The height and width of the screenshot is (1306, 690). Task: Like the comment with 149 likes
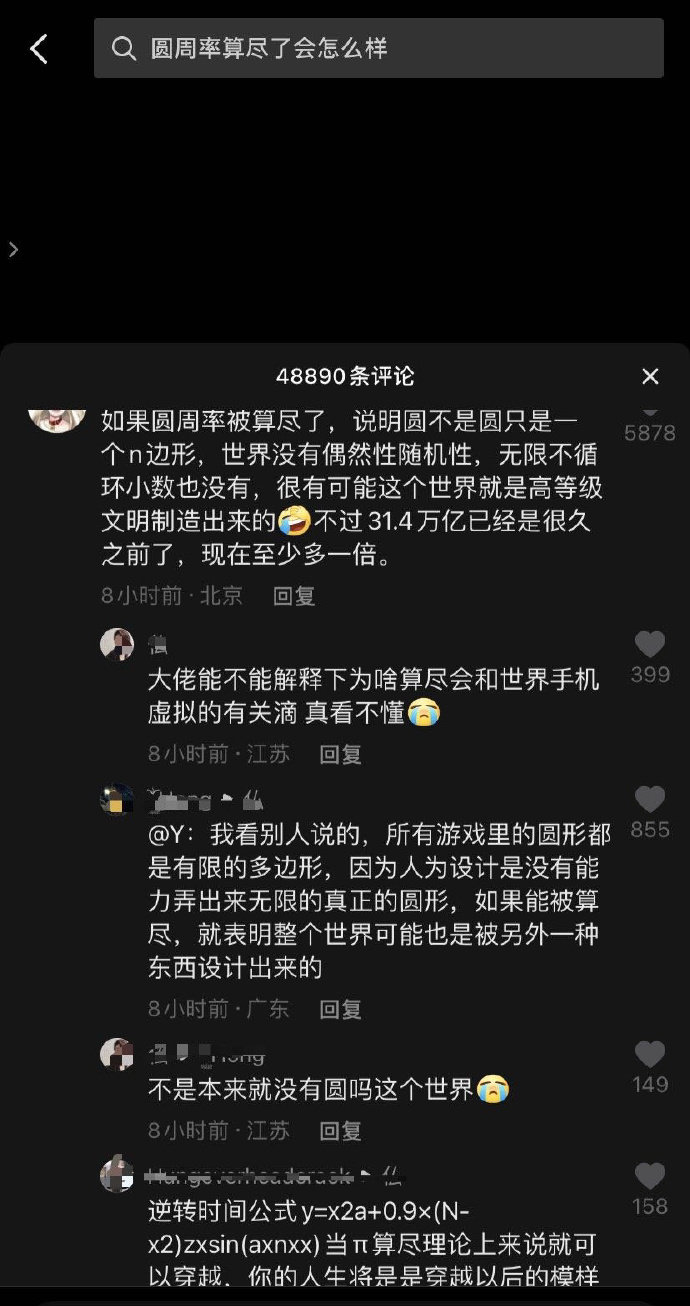(x=650, y=1054)
